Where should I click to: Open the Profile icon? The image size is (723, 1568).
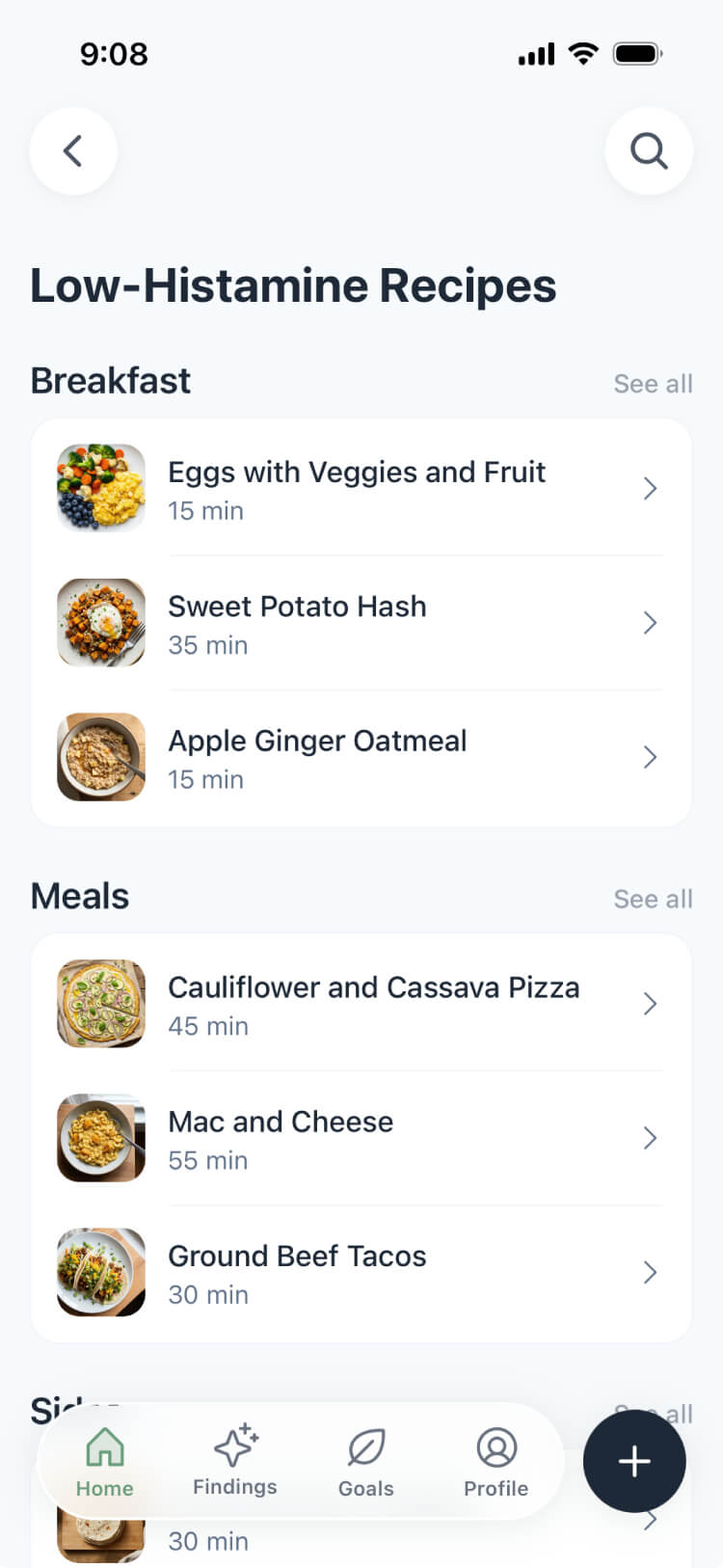(x=495, y=1447)
